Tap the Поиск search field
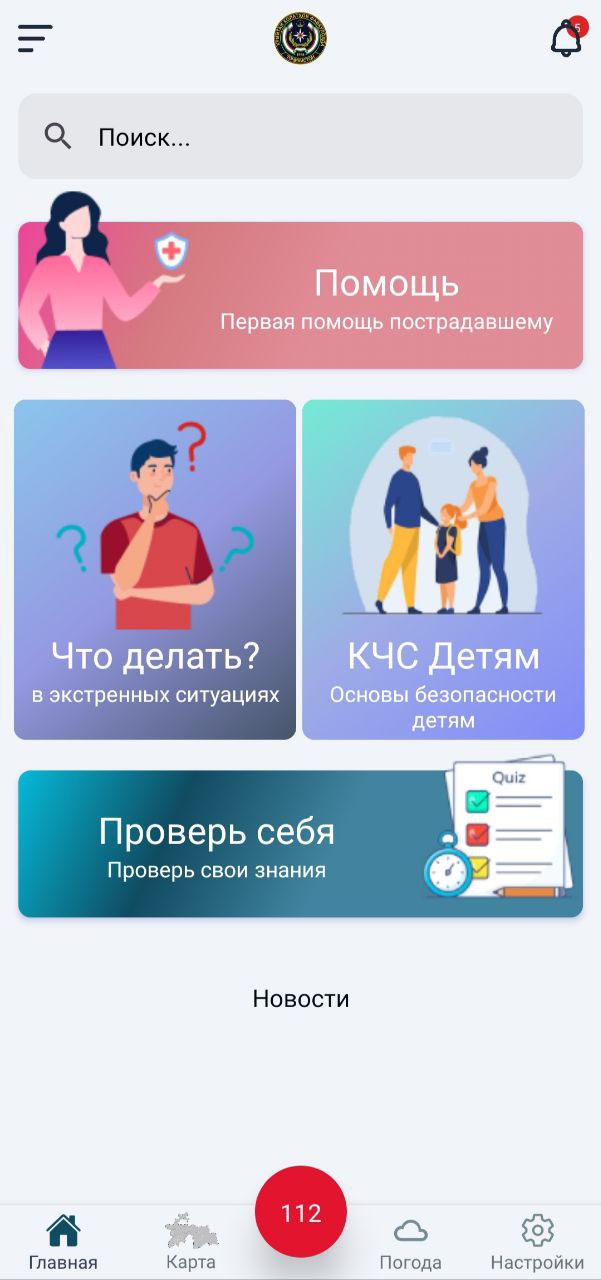This screenshot has height=1280, width=601. pos(300,137)
